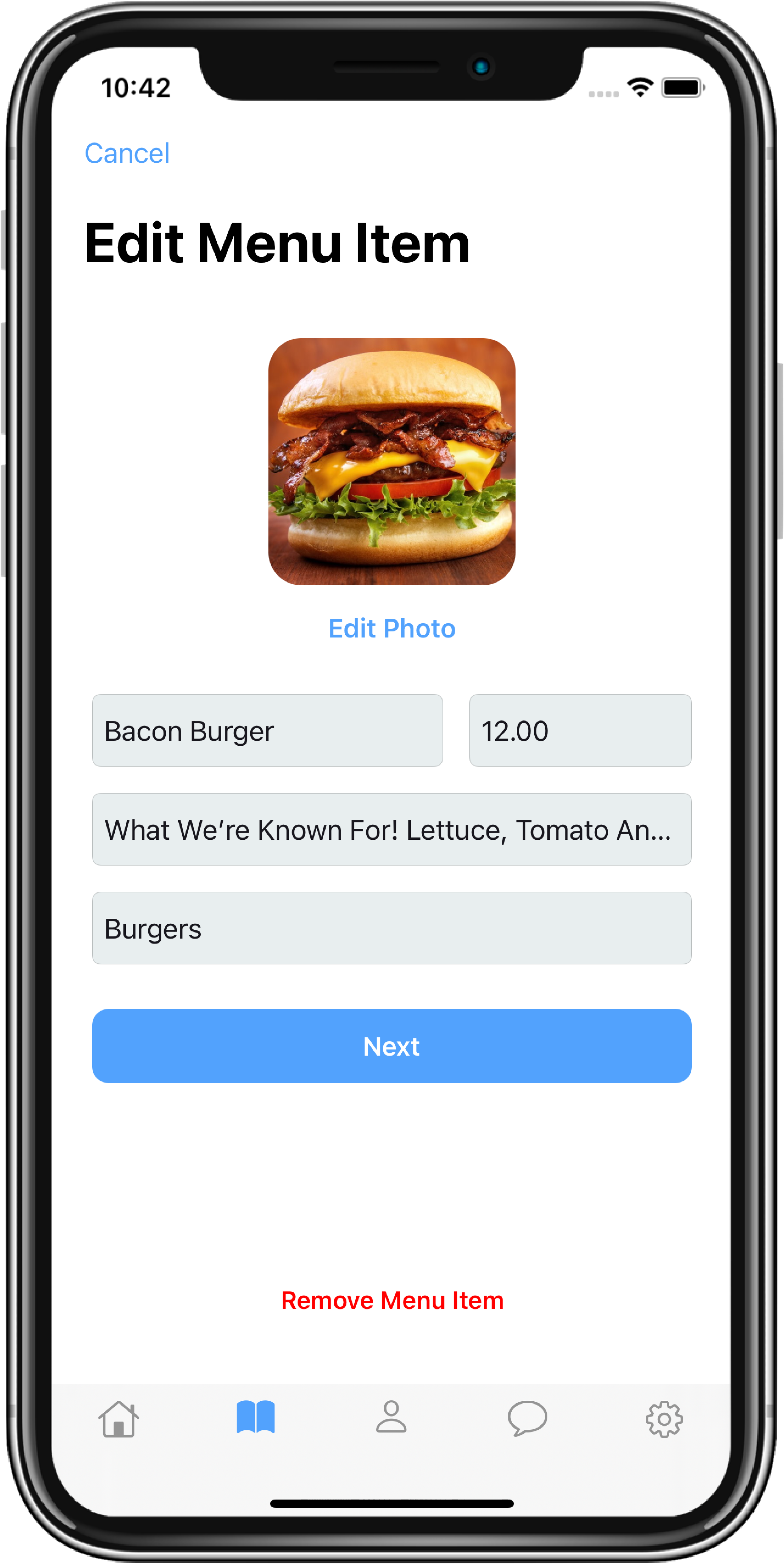Remove this menu item
Screen dimensions: 784x1564
tap(392, 1300)
